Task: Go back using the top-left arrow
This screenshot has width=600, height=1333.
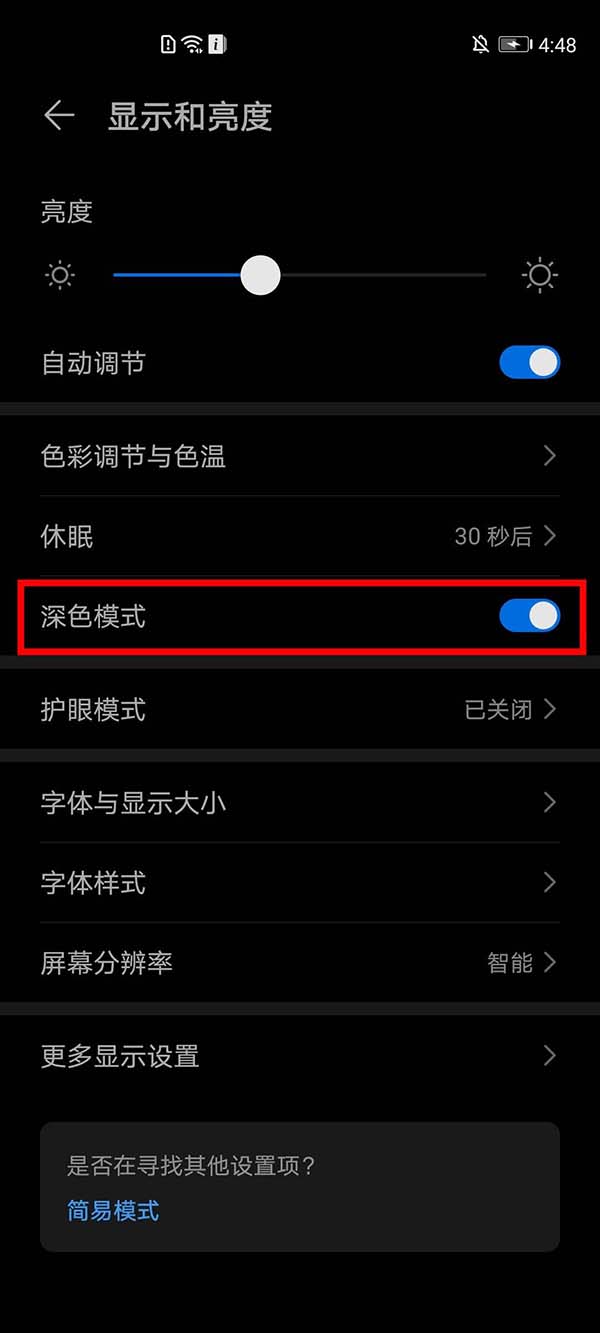Action: (x=60, y=116)
